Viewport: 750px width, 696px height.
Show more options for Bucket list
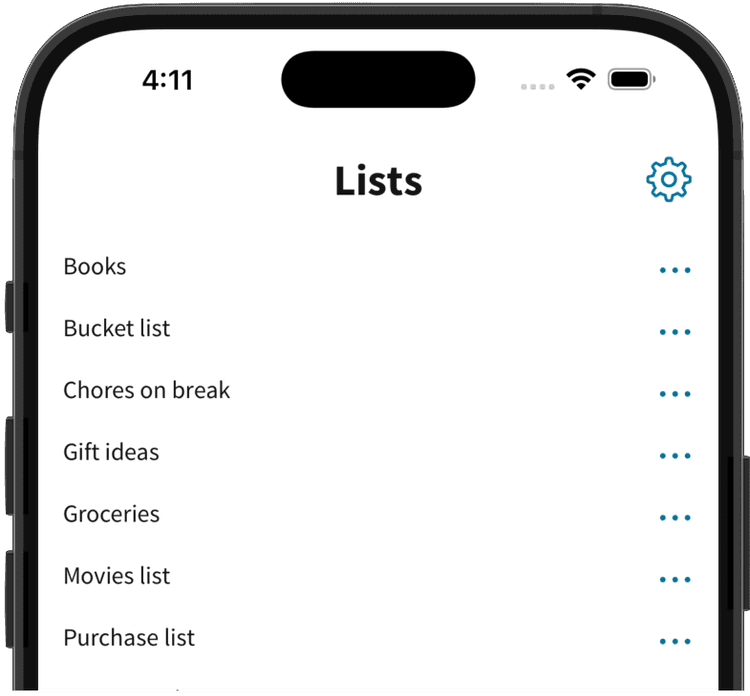[x=675, y=332]
